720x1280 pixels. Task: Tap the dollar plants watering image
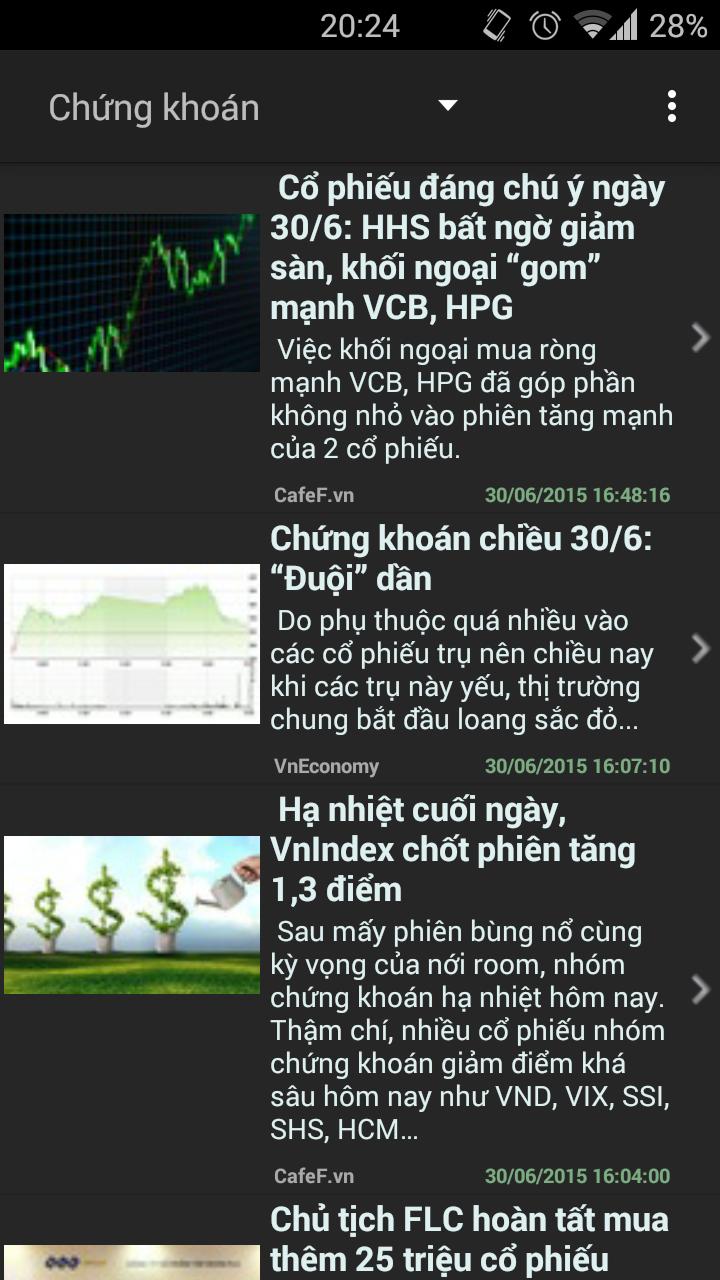tap(132, 915)
